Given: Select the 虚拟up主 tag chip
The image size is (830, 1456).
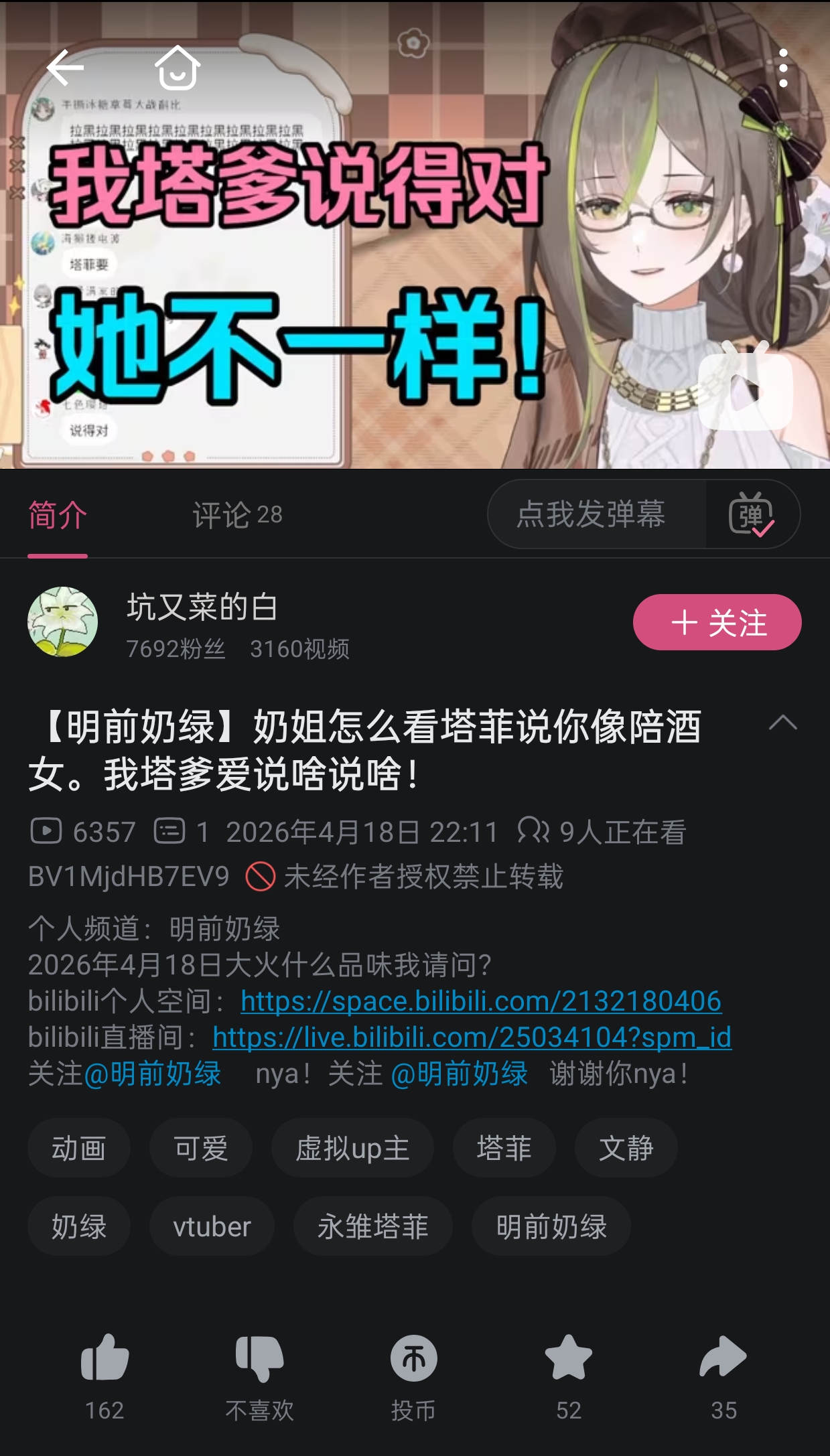Looking at the screenshot, I should coord(352,1148).
